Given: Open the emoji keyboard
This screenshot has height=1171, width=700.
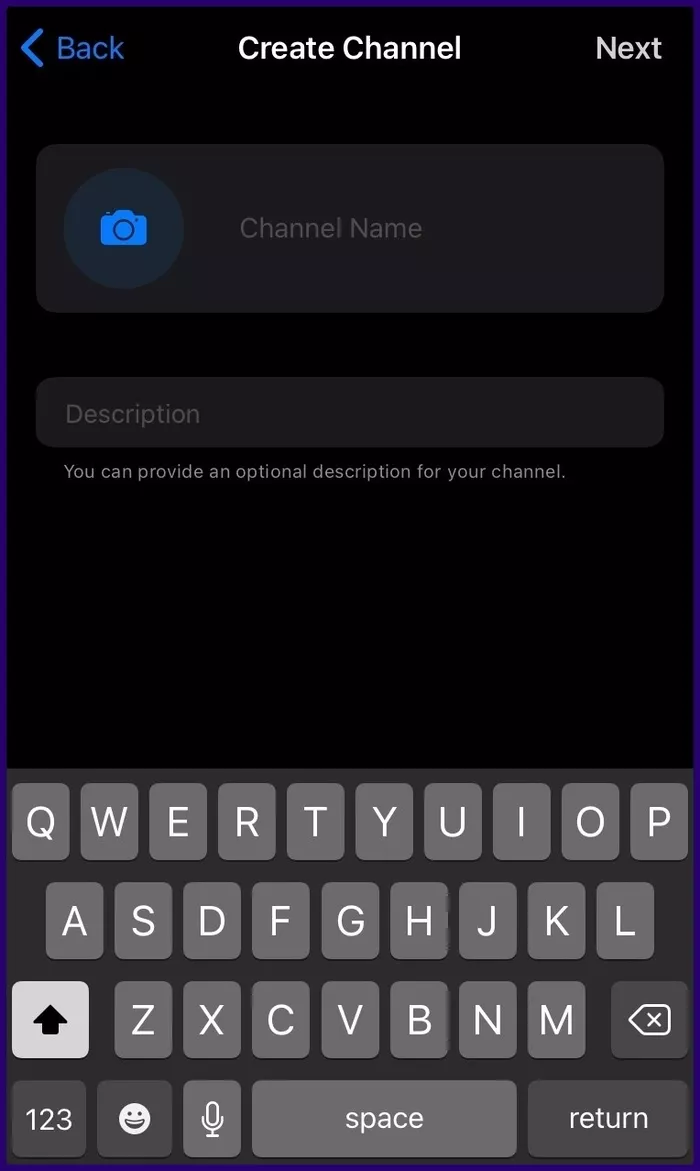Looking at the screenshot, I should pyautogui.click(x=134, y=1118).
